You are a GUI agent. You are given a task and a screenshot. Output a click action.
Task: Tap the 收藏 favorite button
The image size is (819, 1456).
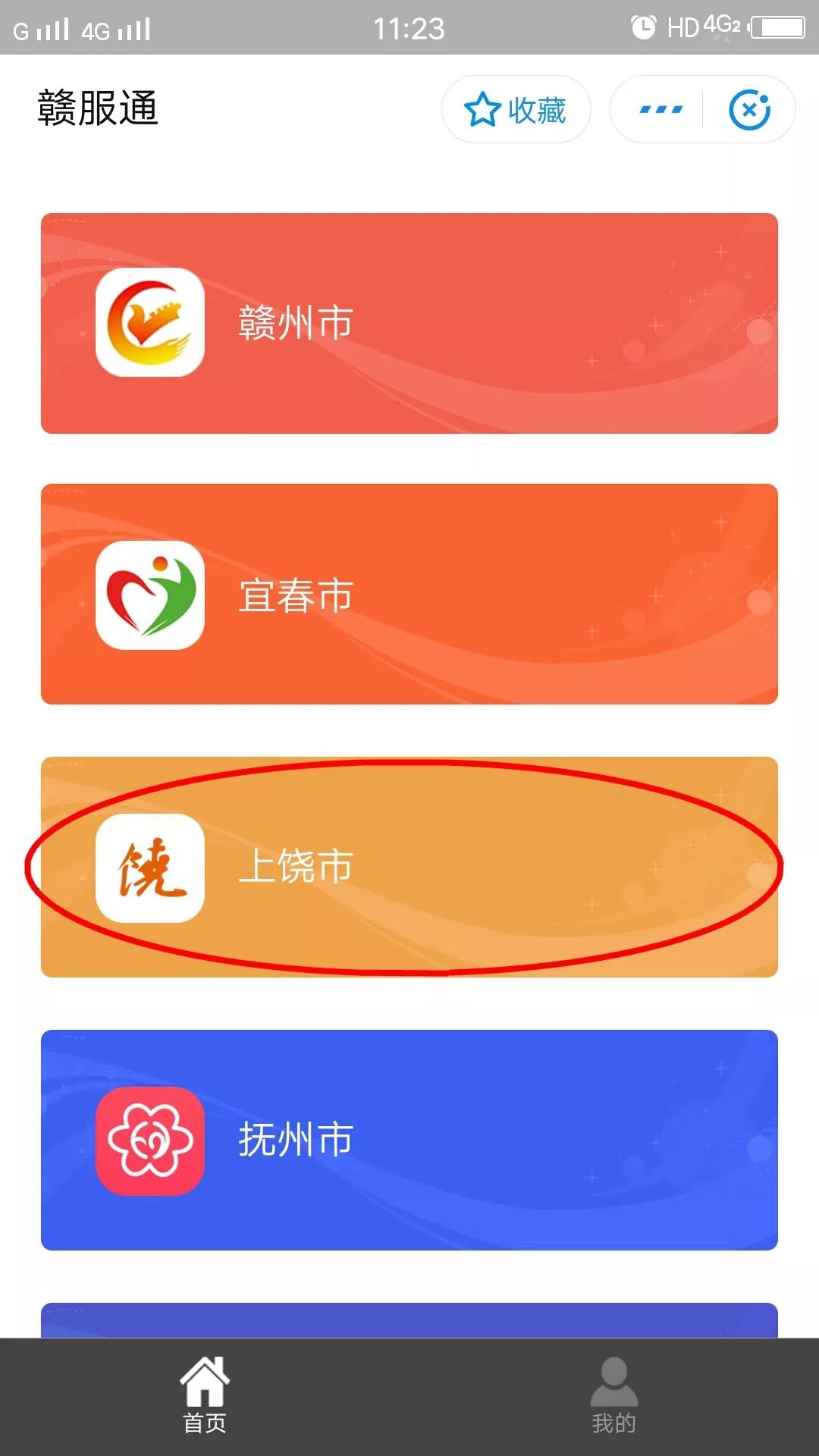pyautogui.click(x=516, y=110)
